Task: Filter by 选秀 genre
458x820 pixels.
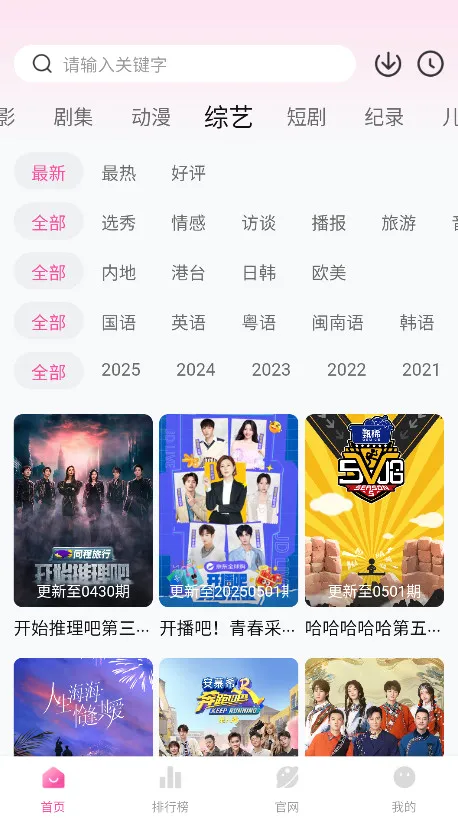Action: 119,223
